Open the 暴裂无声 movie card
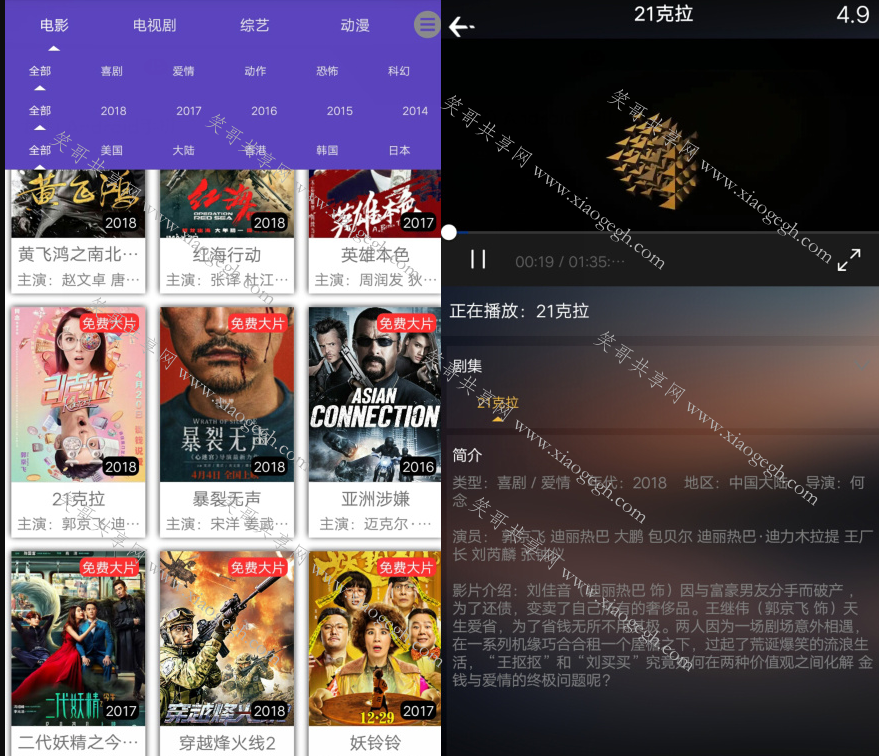Viewport: 879px width, 756px height. click(x=227, y=420)
